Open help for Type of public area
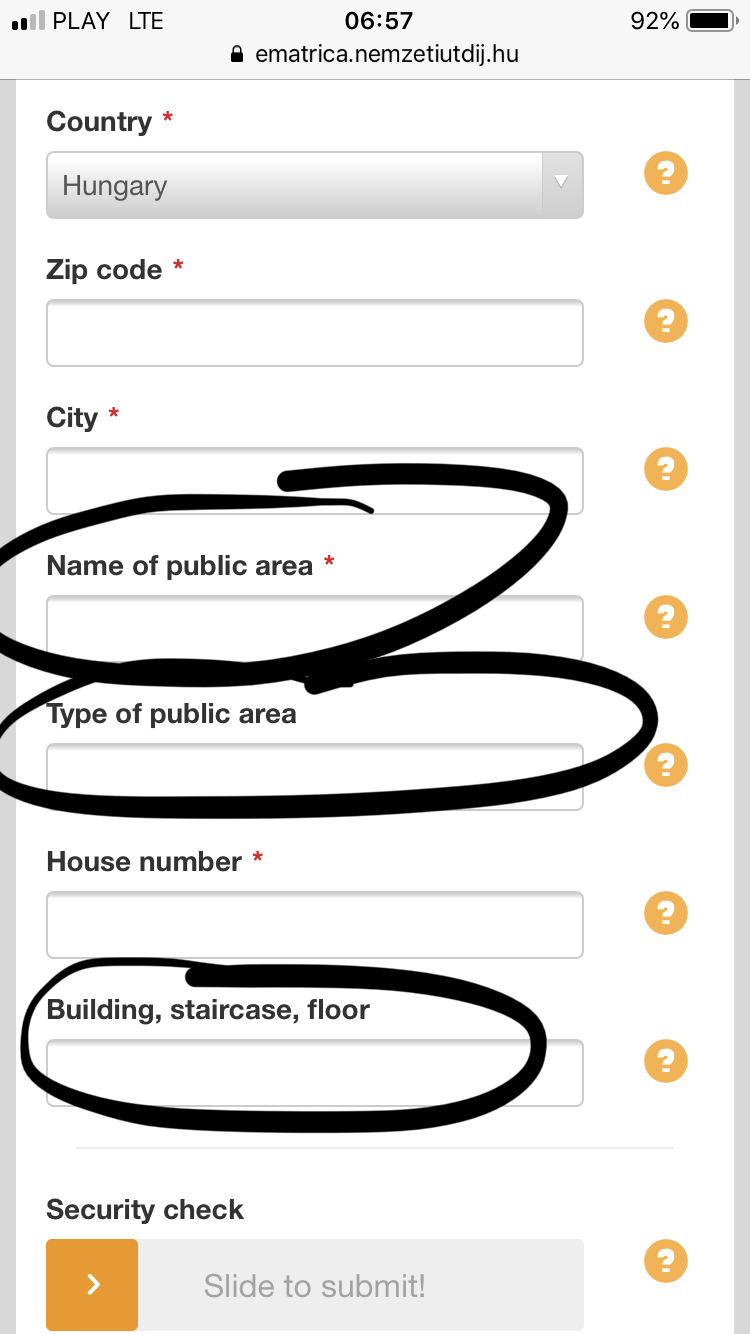Image resolution: width=750 pixels, height=1334 pixels. [x=666, y=765]
